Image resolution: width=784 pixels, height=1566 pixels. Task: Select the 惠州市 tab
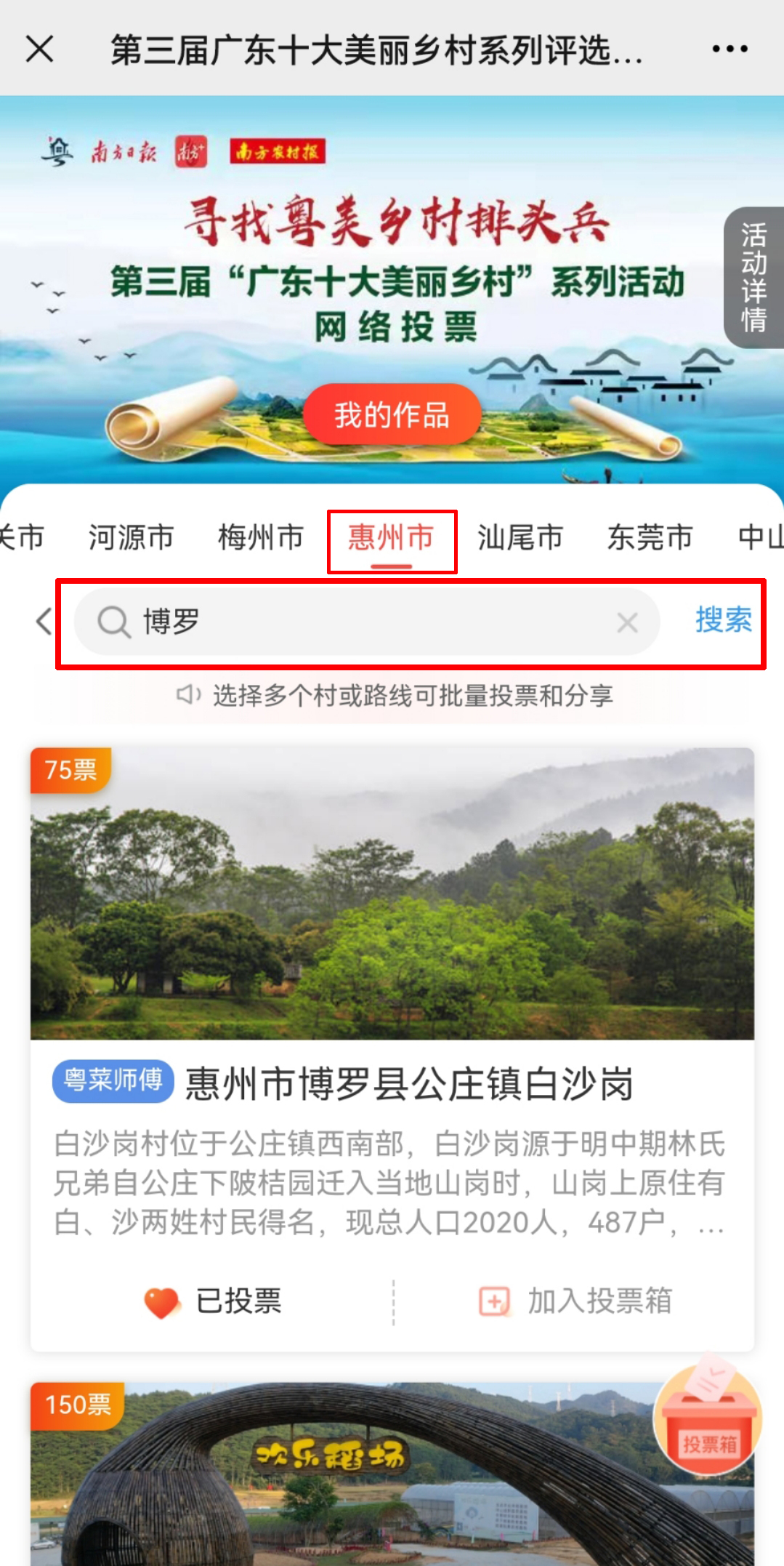click(x=391, y=537)
